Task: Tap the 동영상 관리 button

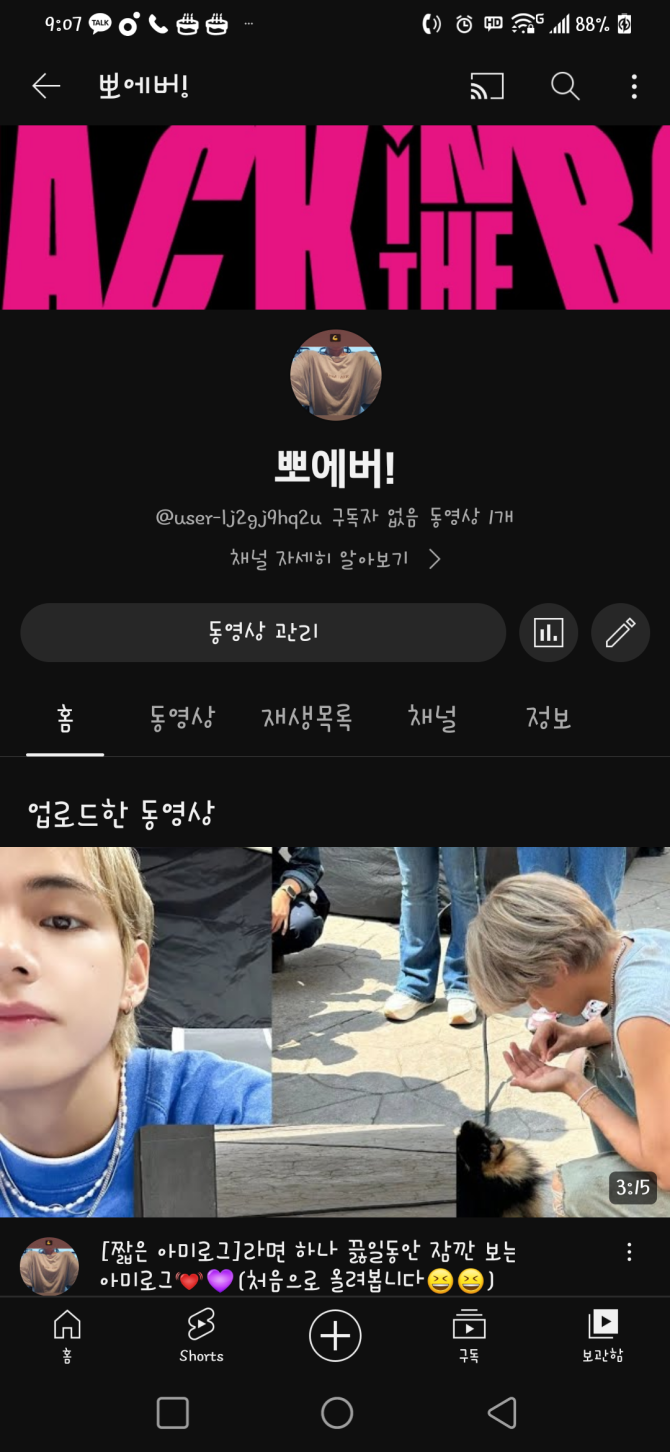Action: (263, 632)
